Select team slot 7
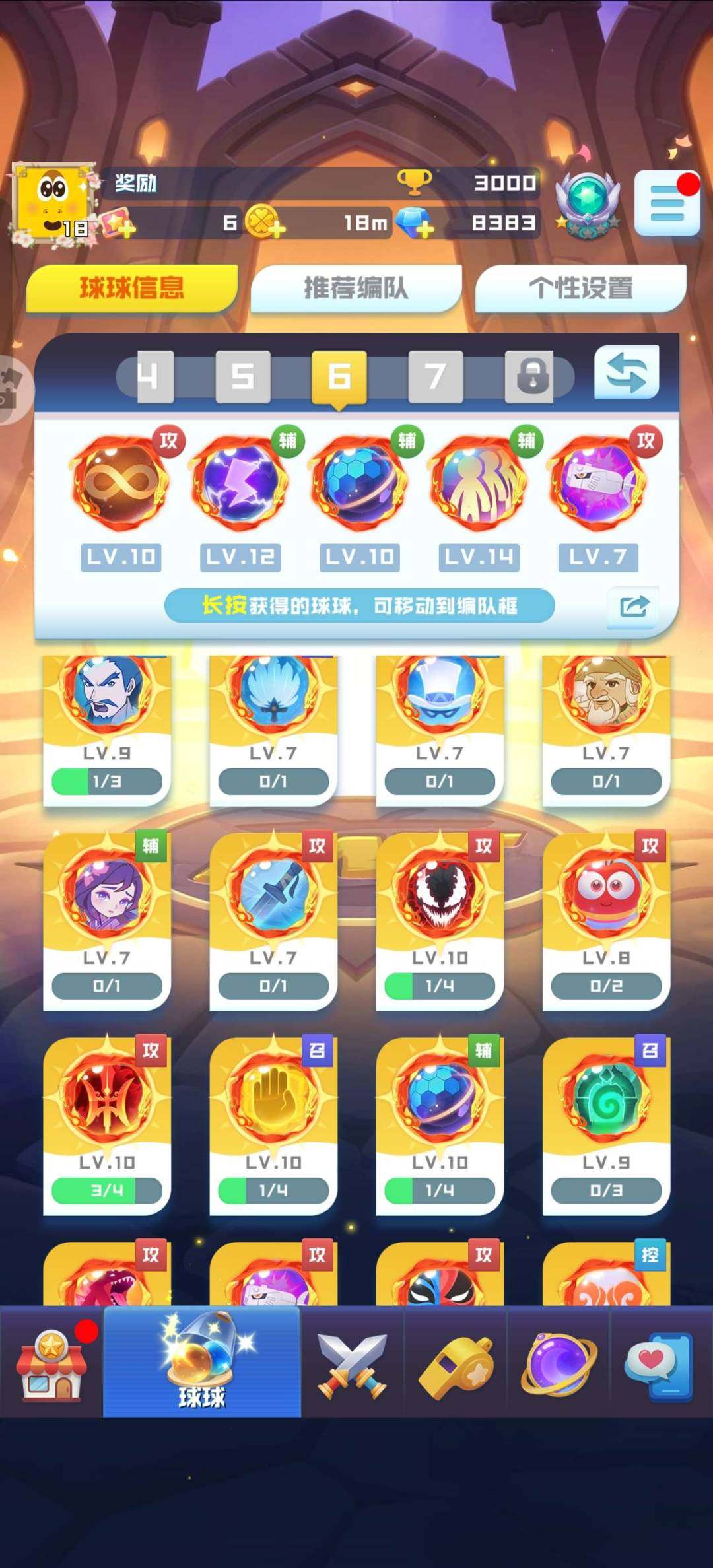The image size is (713, 1568). coord(435,377)
